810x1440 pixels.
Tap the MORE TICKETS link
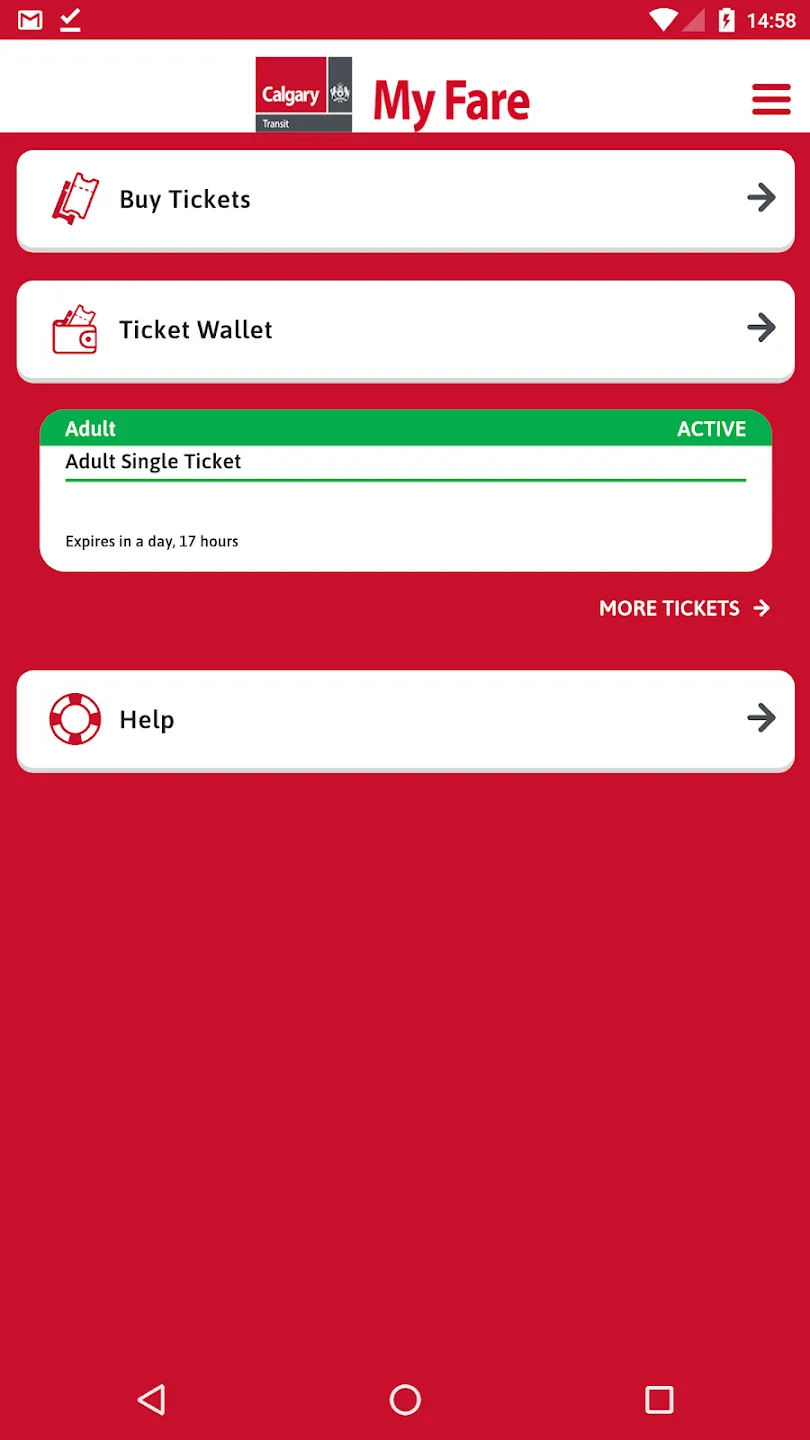(684, 608)
